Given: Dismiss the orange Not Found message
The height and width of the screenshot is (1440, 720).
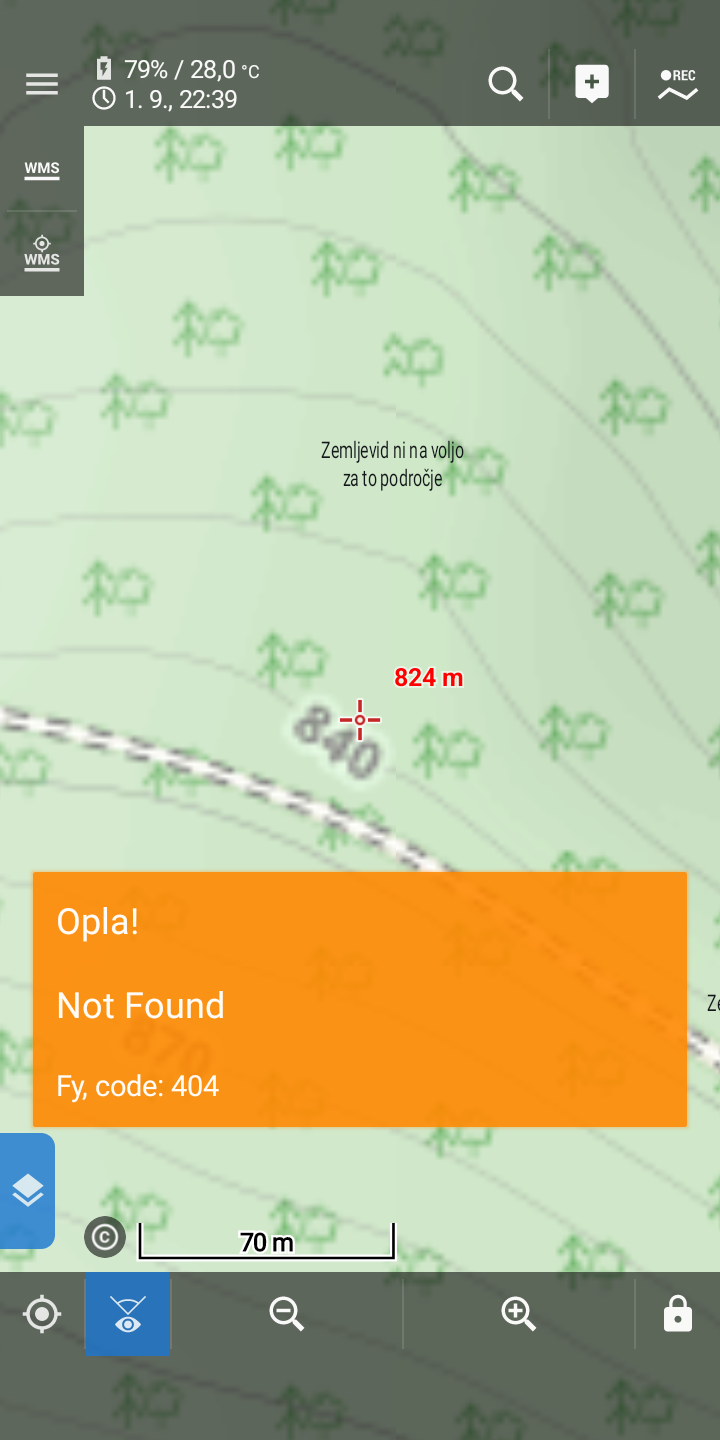Looking at the screenshot, I should click(360, 999).
